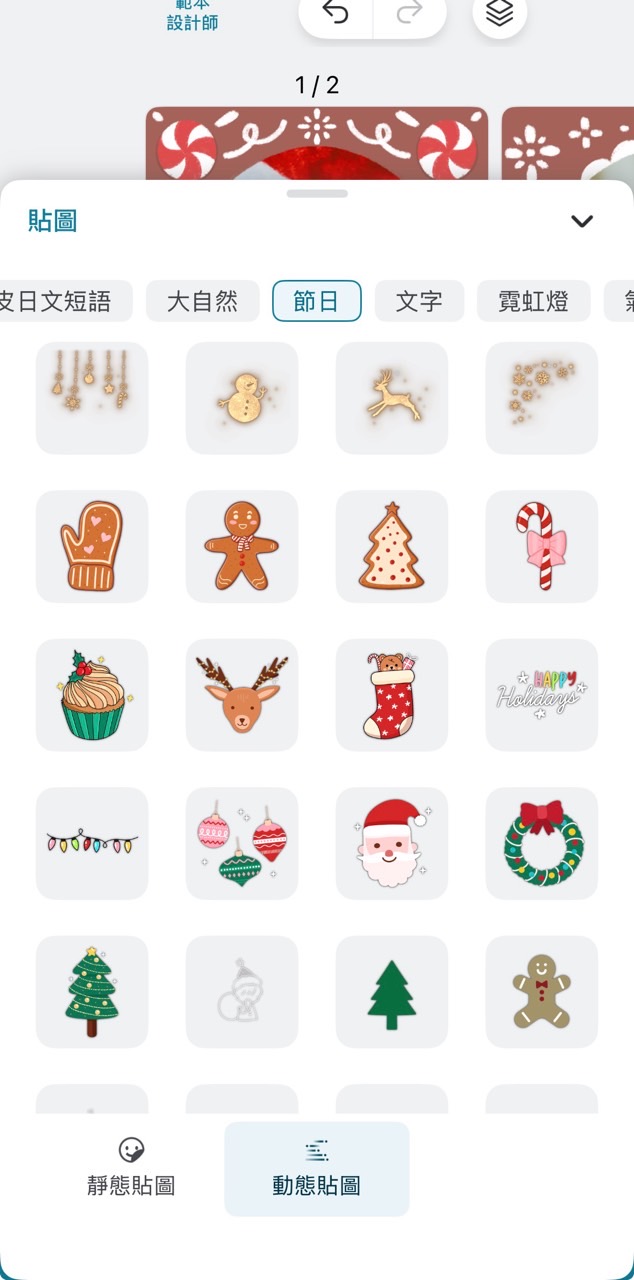Switch to 動態貼圖 tab

317,1169
